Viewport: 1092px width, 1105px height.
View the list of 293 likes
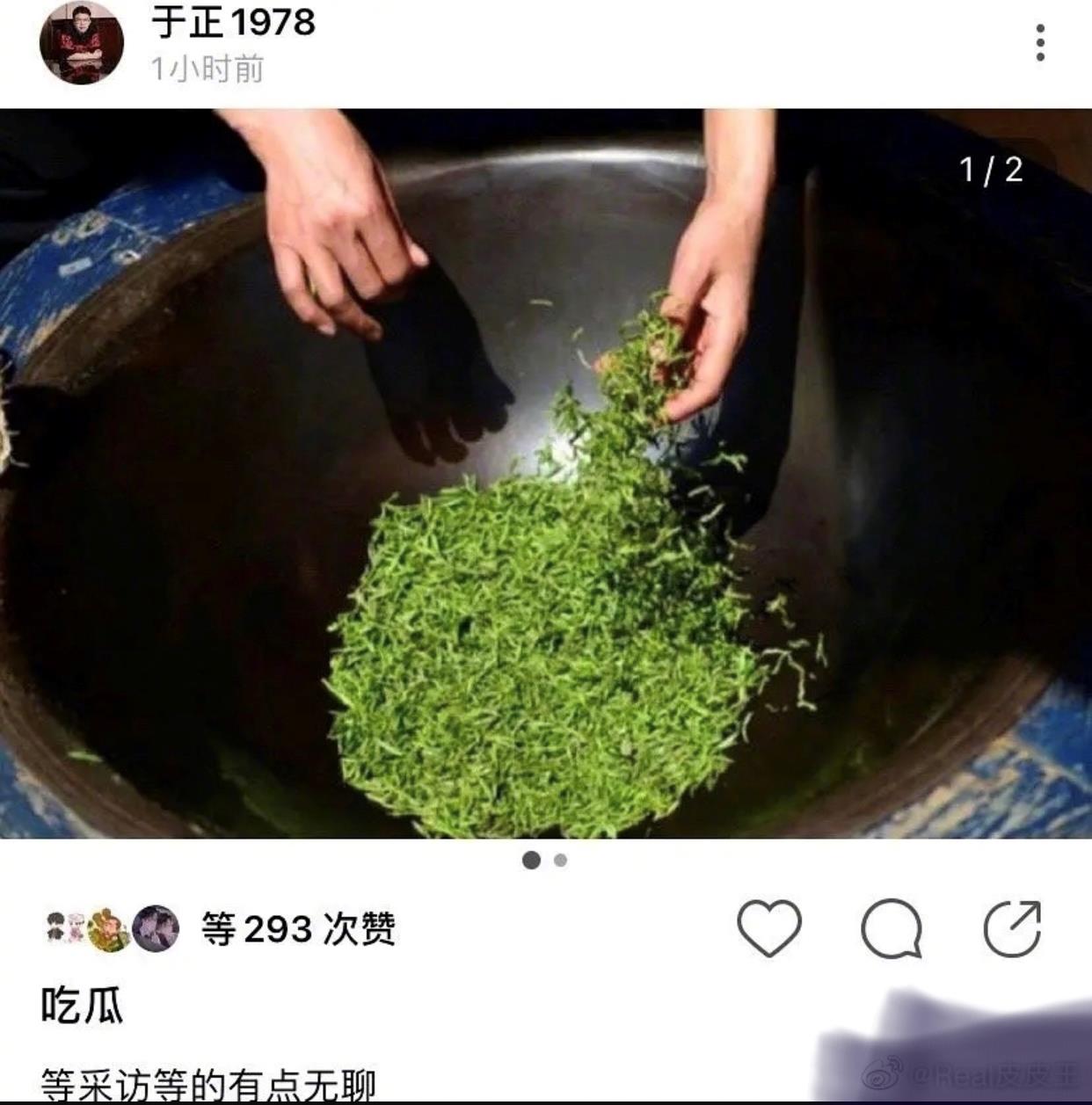click(299, 929)
